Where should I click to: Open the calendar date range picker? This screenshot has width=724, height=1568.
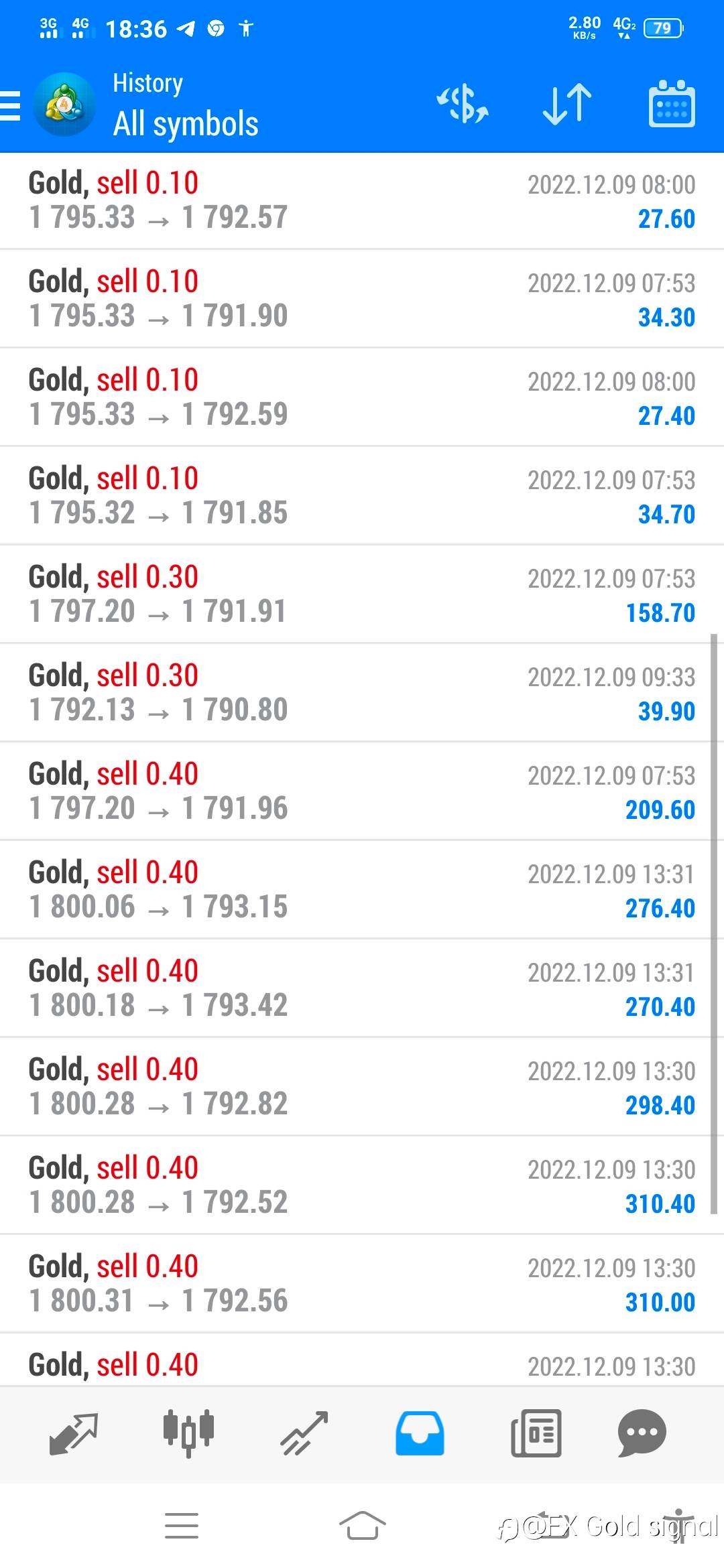click(x=672, y=104)
